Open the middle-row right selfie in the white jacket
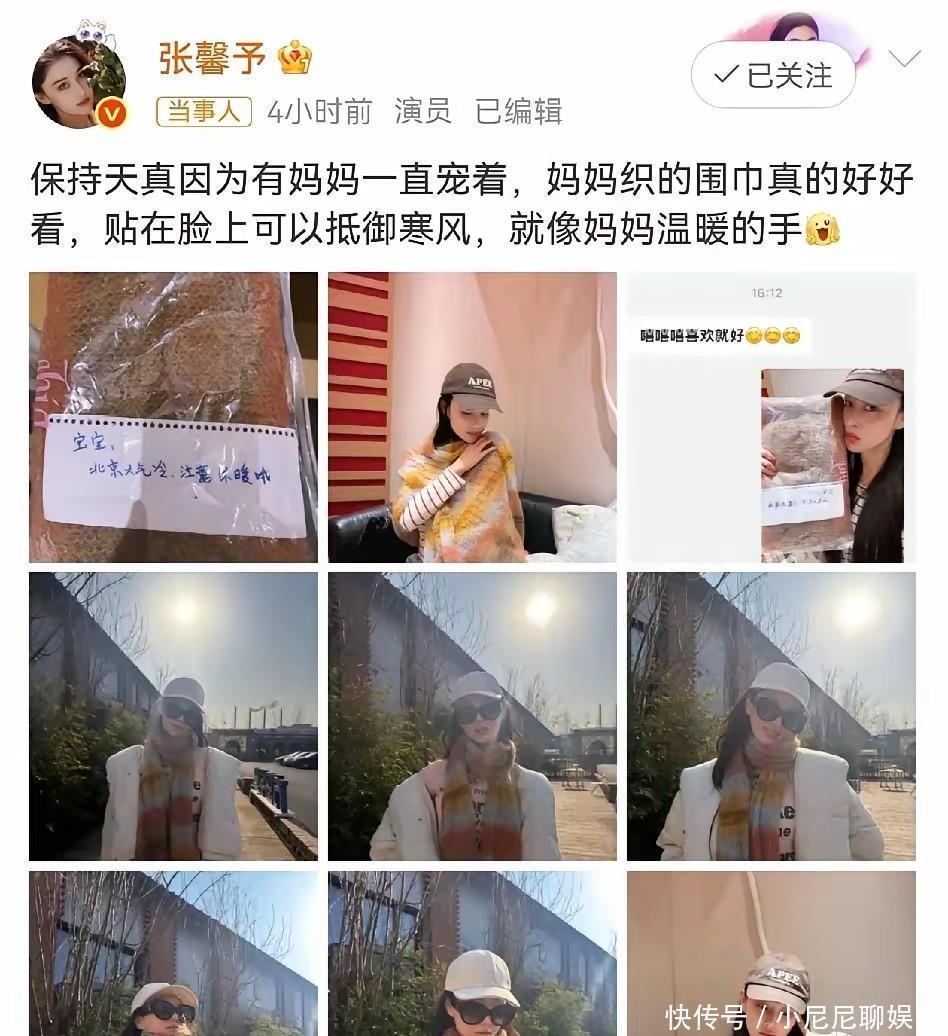948x1036 pixels. coord(771,716)
